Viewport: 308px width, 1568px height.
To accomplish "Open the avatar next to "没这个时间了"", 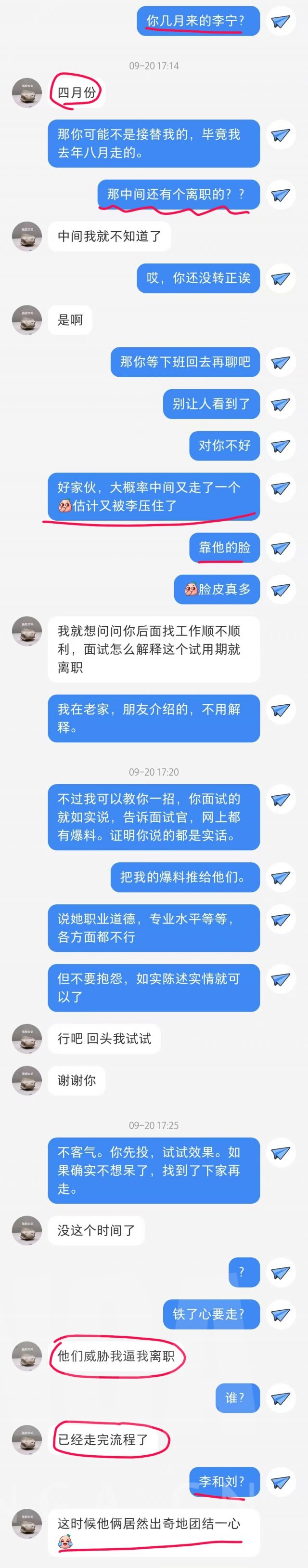I will tap(27, 1231).
